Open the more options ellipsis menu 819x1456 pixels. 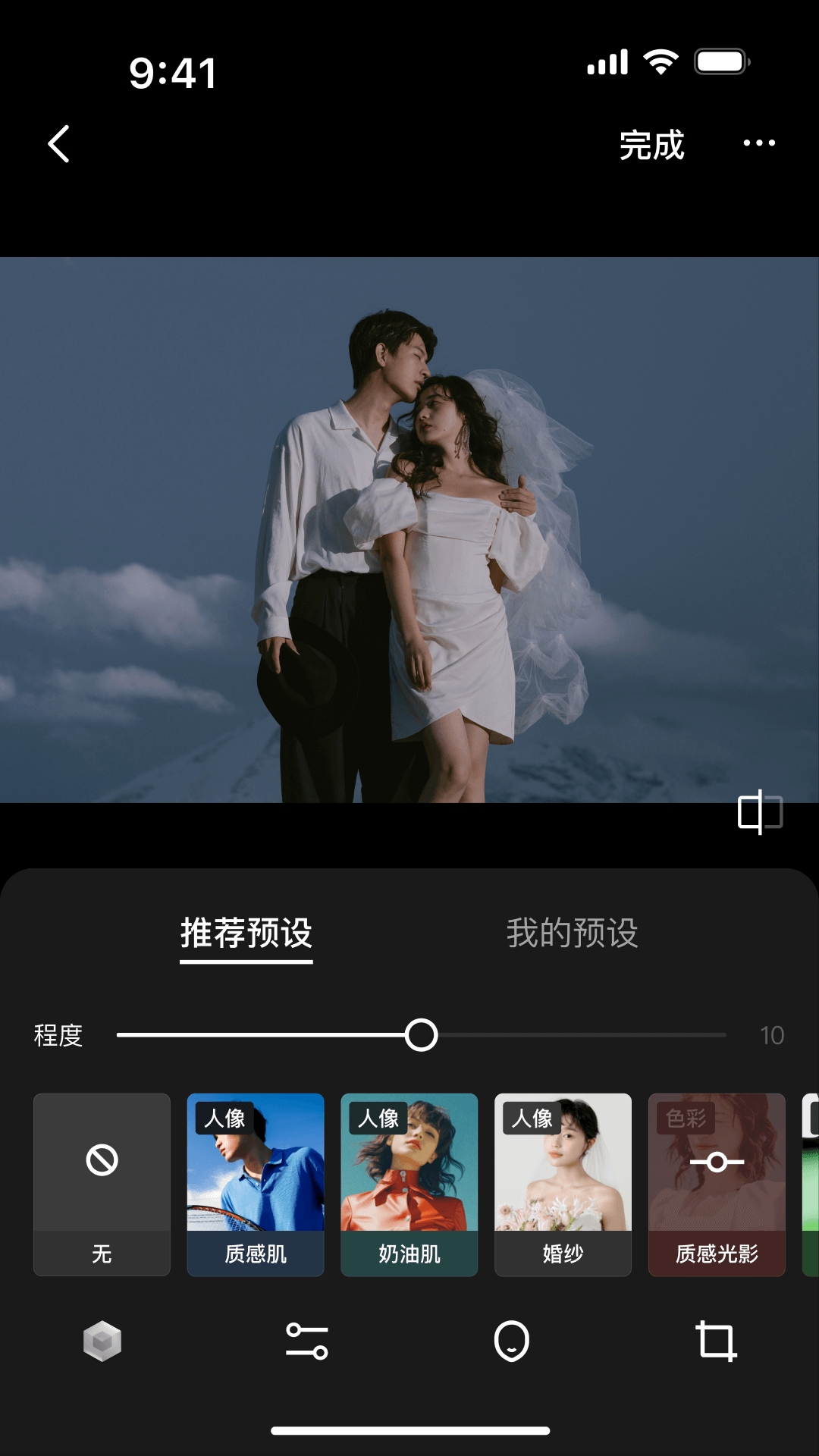[760, 144]
